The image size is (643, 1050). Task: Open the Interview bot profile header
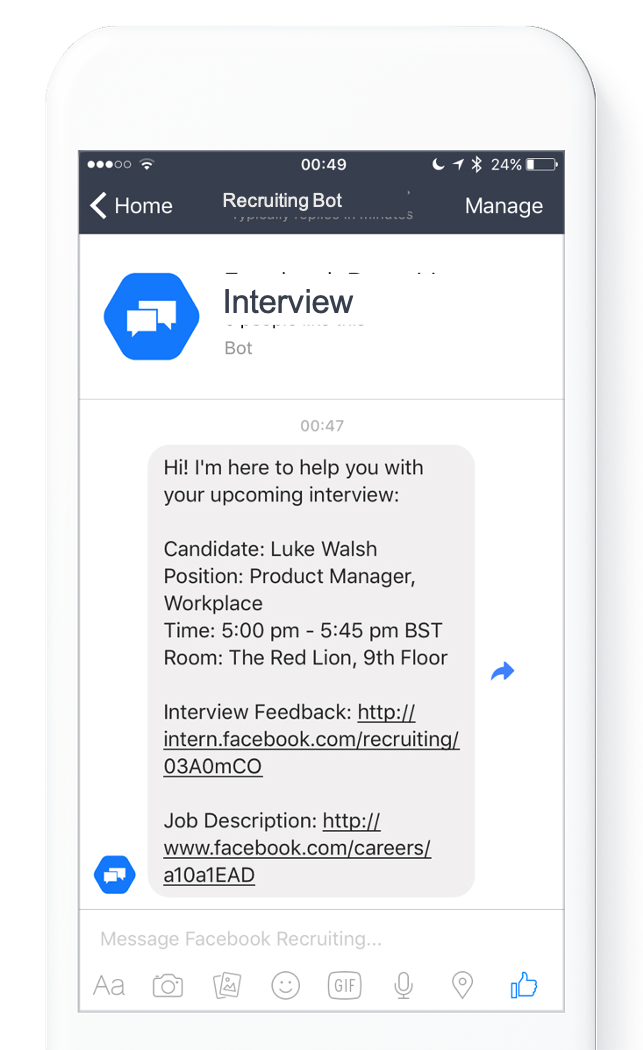(x=288, y=302)
